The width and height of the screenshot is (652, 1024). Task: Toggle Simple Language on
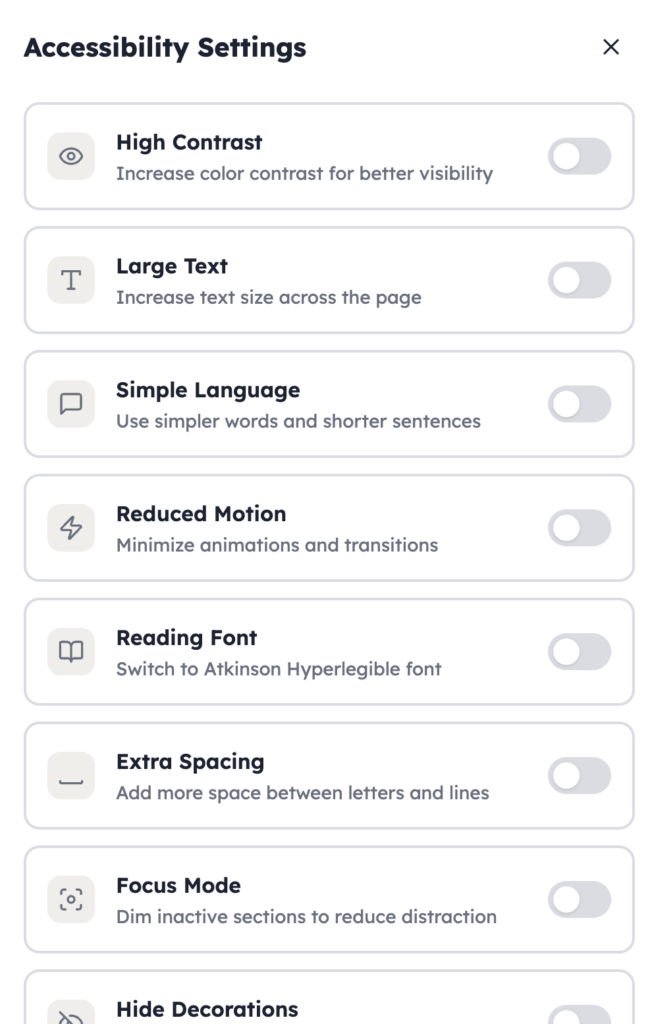point(579,404)
